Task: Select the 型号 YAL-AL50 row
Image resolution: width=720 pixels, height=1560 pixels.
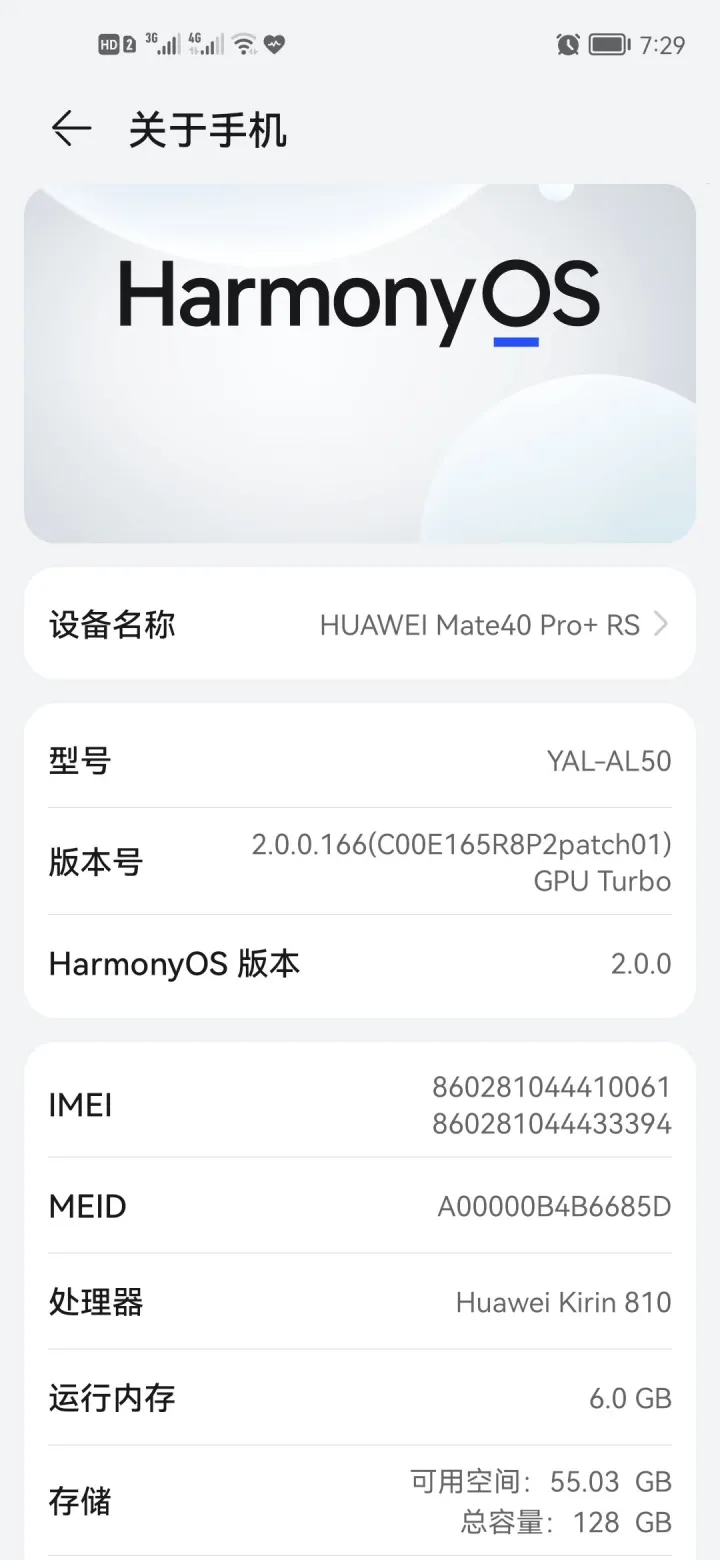Action: (360, 761)
